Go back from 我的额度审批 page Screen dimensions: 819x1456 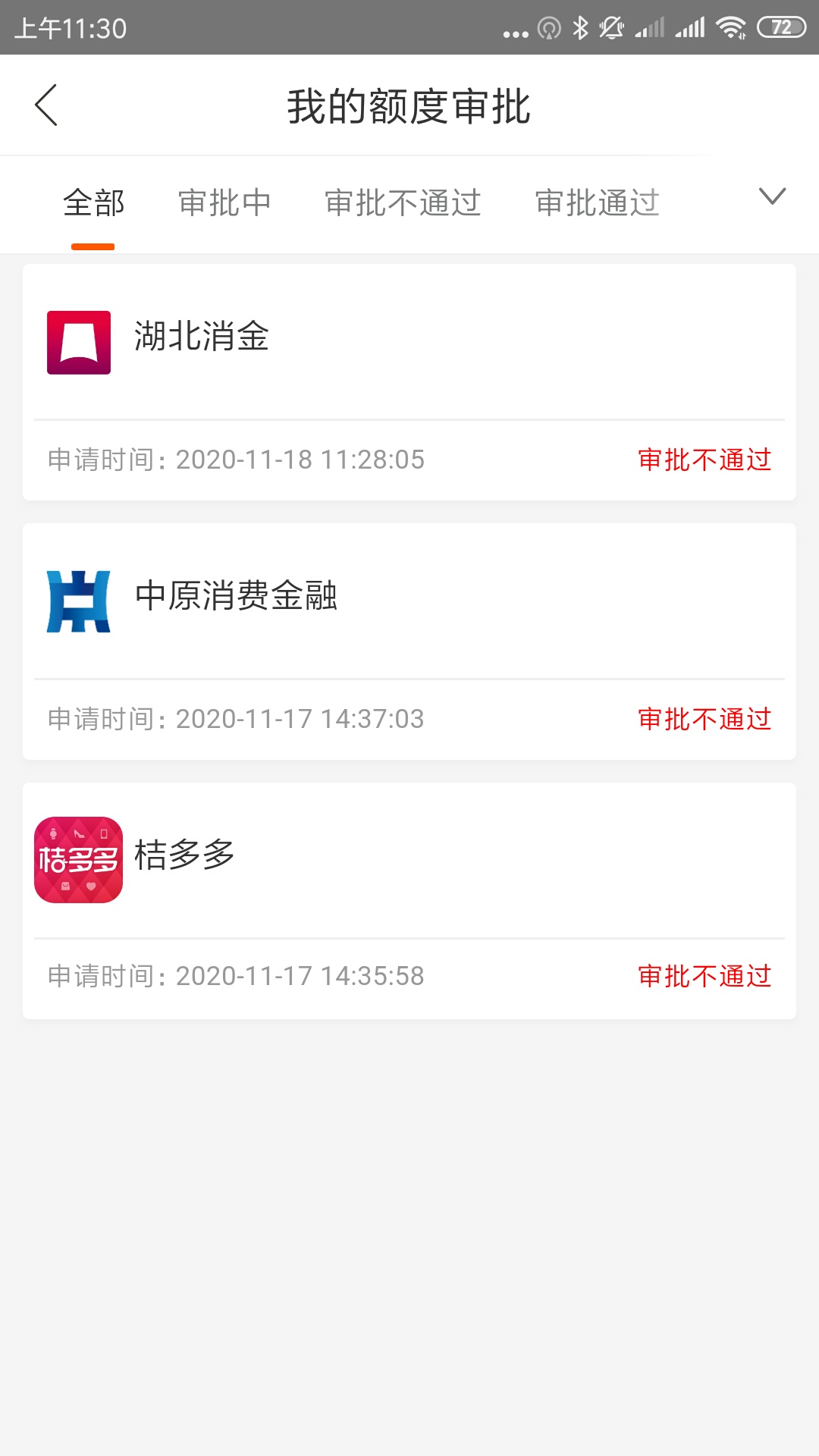click(x=46, y=105)
